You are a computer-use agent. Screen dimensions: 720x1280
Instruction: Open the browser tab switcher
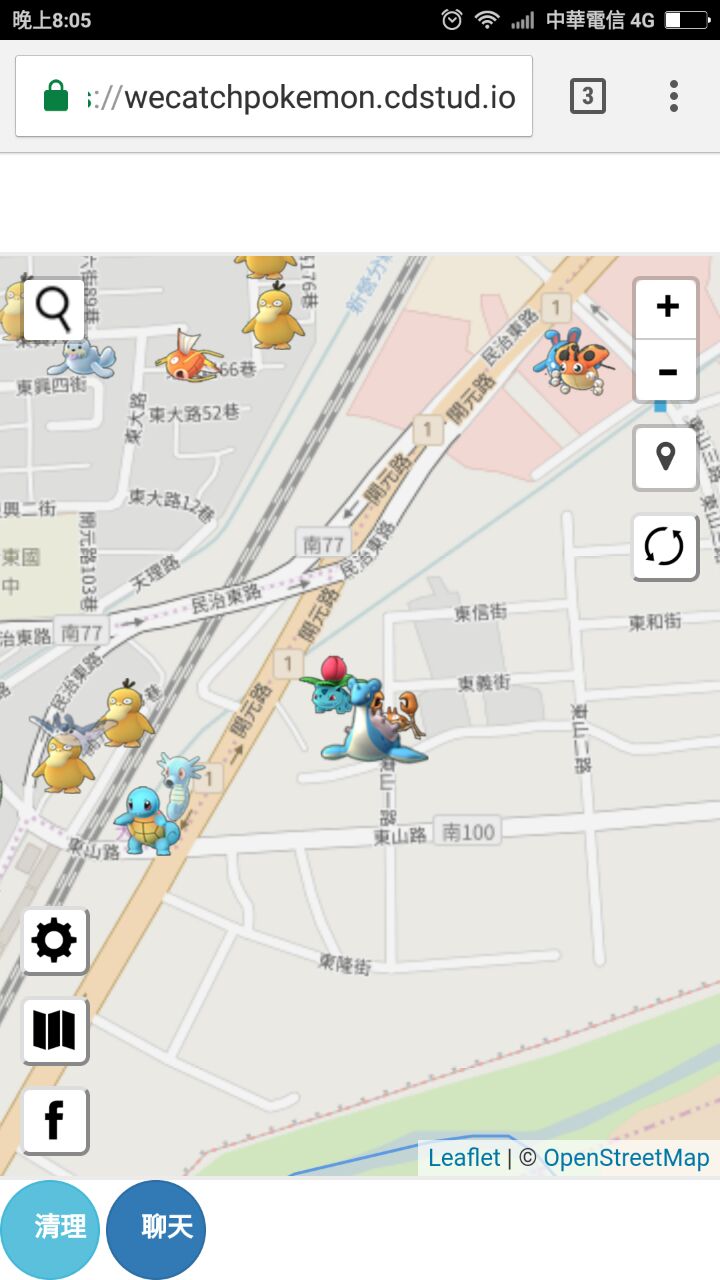(588, 96)
